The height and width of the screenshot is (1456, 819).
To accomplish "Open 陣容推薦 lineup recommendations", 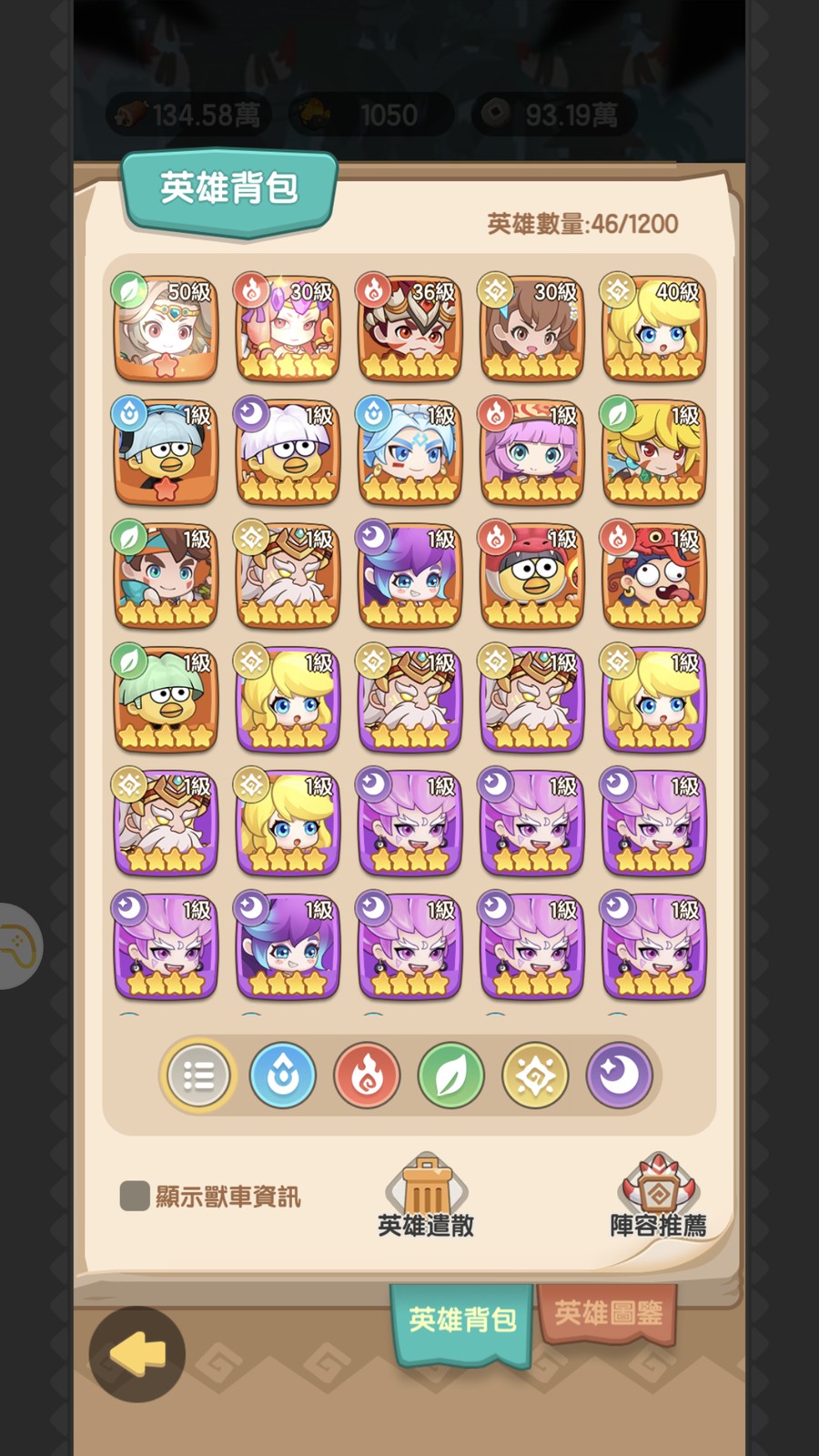I will tap(658, 1194).
